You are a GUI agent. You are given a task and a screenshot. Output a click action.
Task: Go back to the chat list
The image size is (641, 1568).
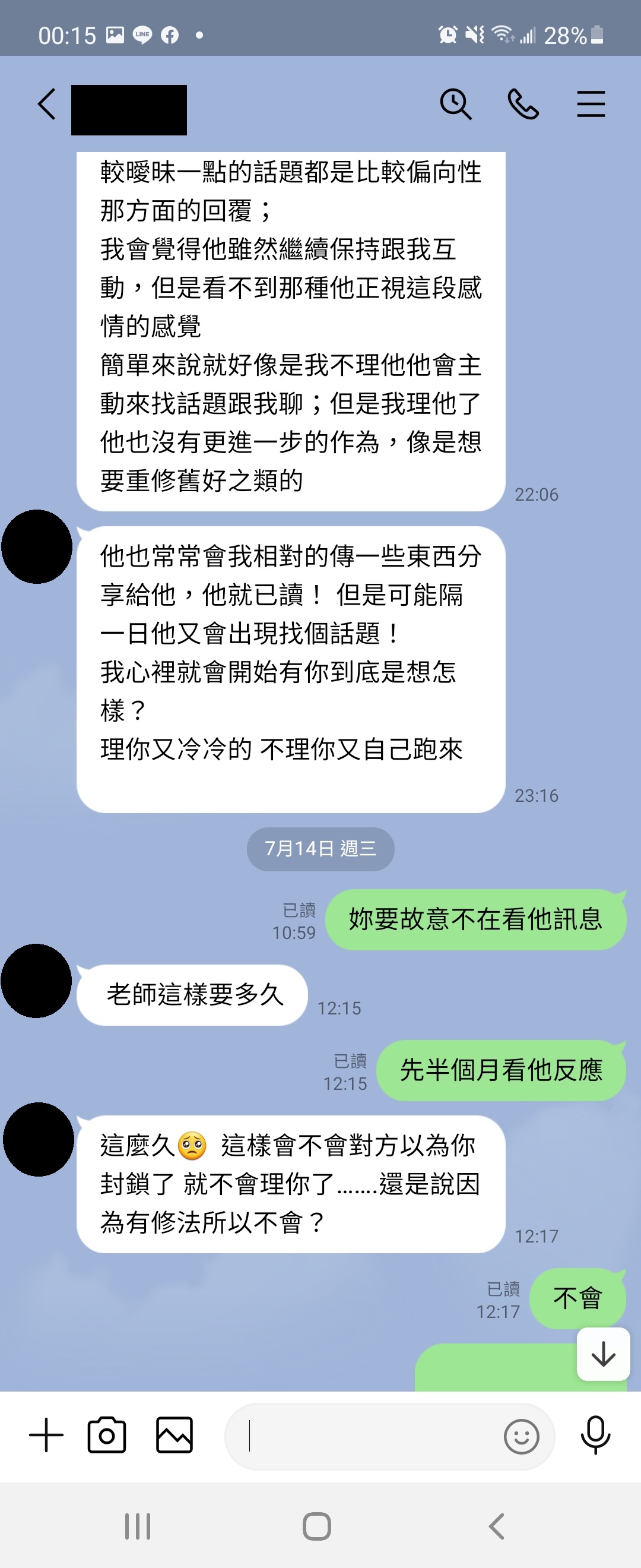click(x=47, y=104)
